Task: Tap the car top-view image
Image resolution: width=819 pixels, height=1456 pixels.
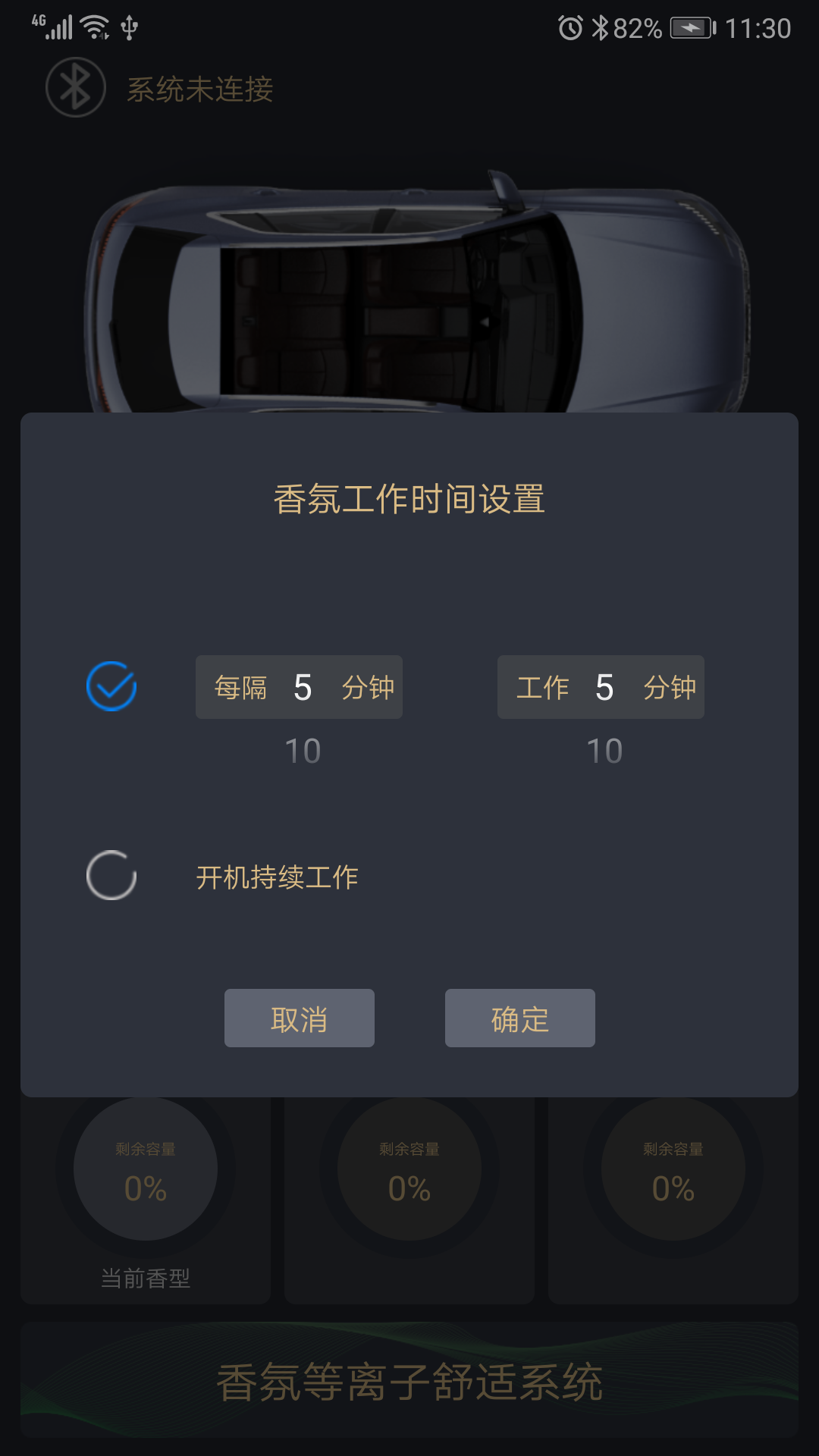Action: click(409, 288)
